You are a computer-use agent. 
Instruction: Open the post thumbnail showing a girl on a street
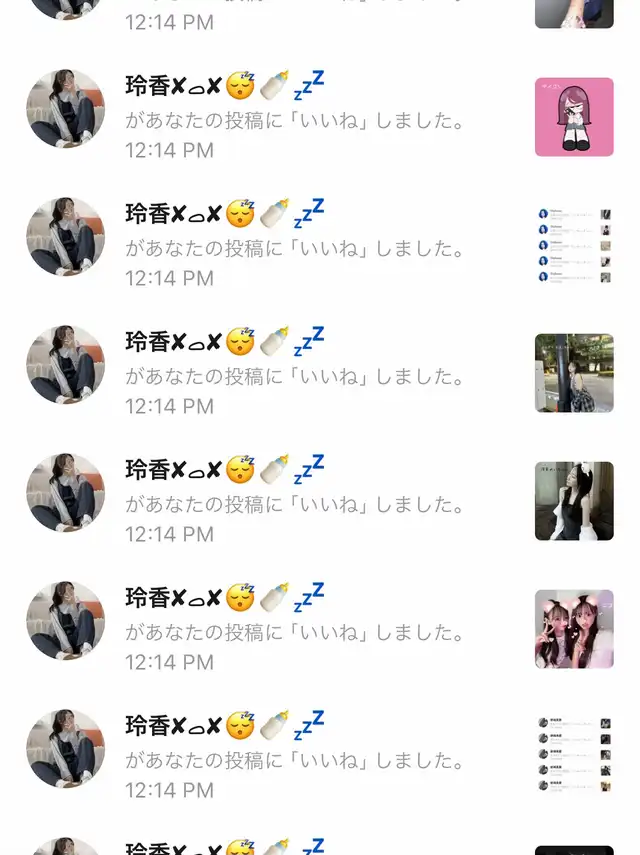[x=574, y=373]
